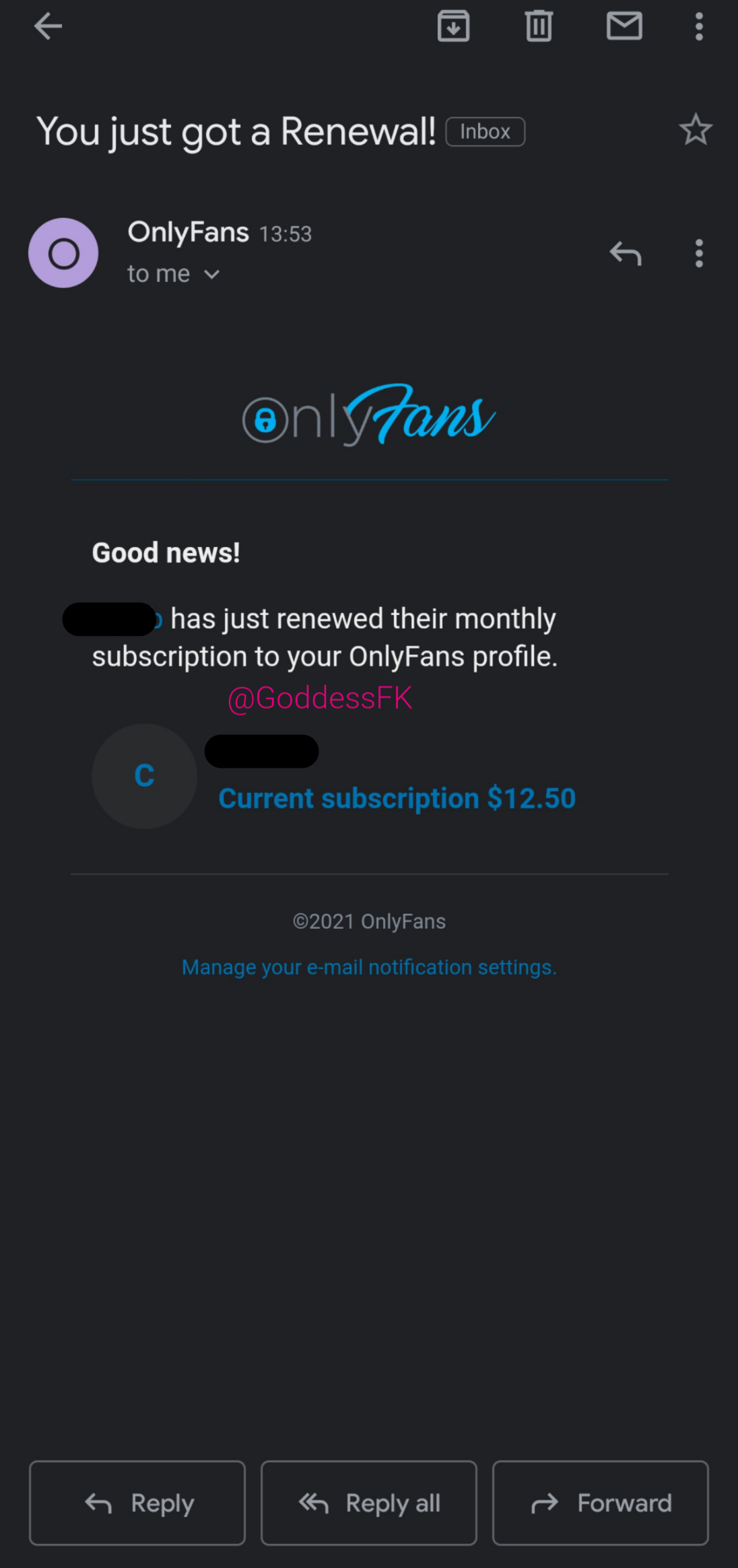738x1568 pixels.
Task: Open the message options menu next to OnlyFans
Action: pyautogui.click(x=698, y=254)
